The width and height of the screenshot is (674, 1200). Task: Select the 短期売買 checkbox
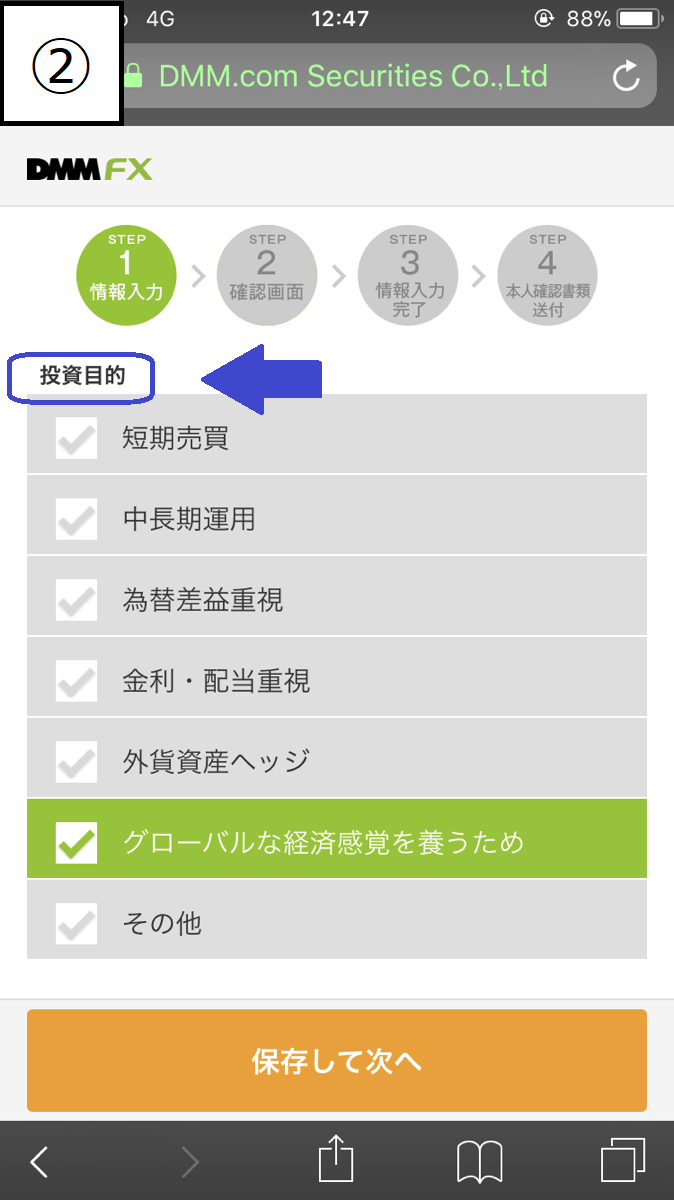click(77, 438)
